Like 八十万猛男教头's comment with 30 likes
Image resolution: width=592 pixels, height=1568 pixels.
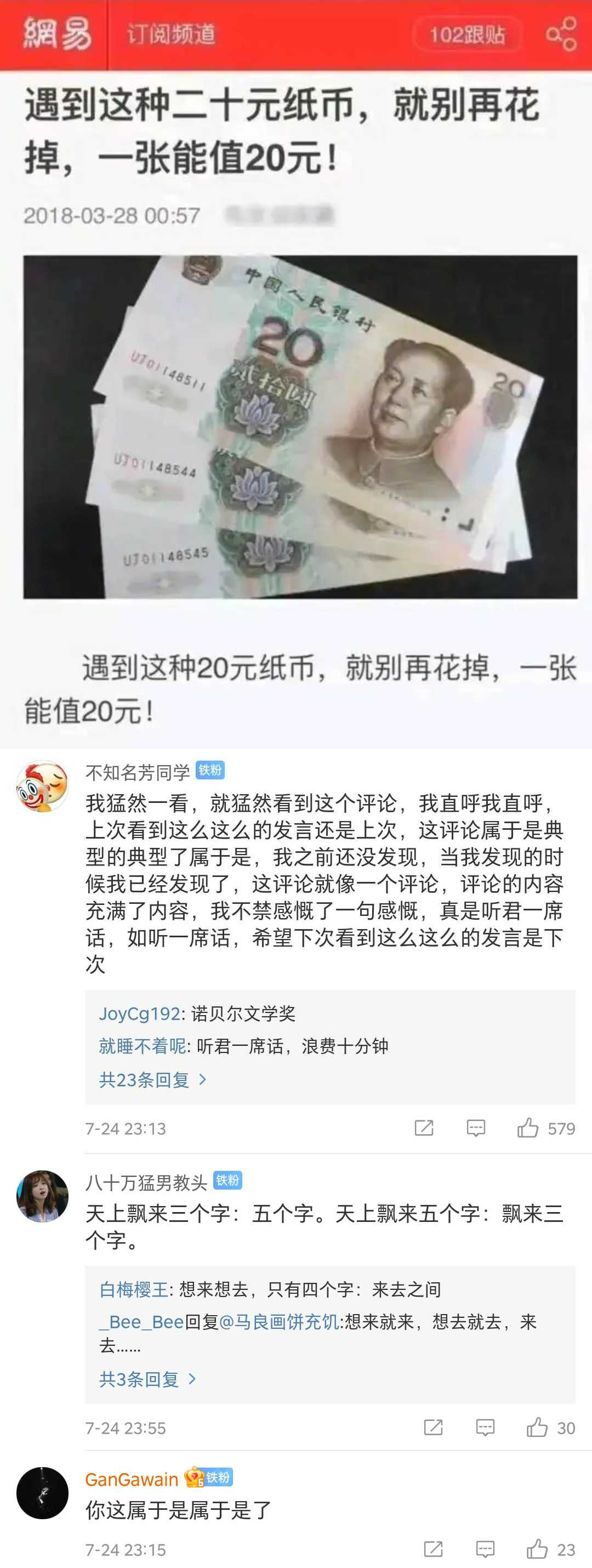pos(537,1428)
